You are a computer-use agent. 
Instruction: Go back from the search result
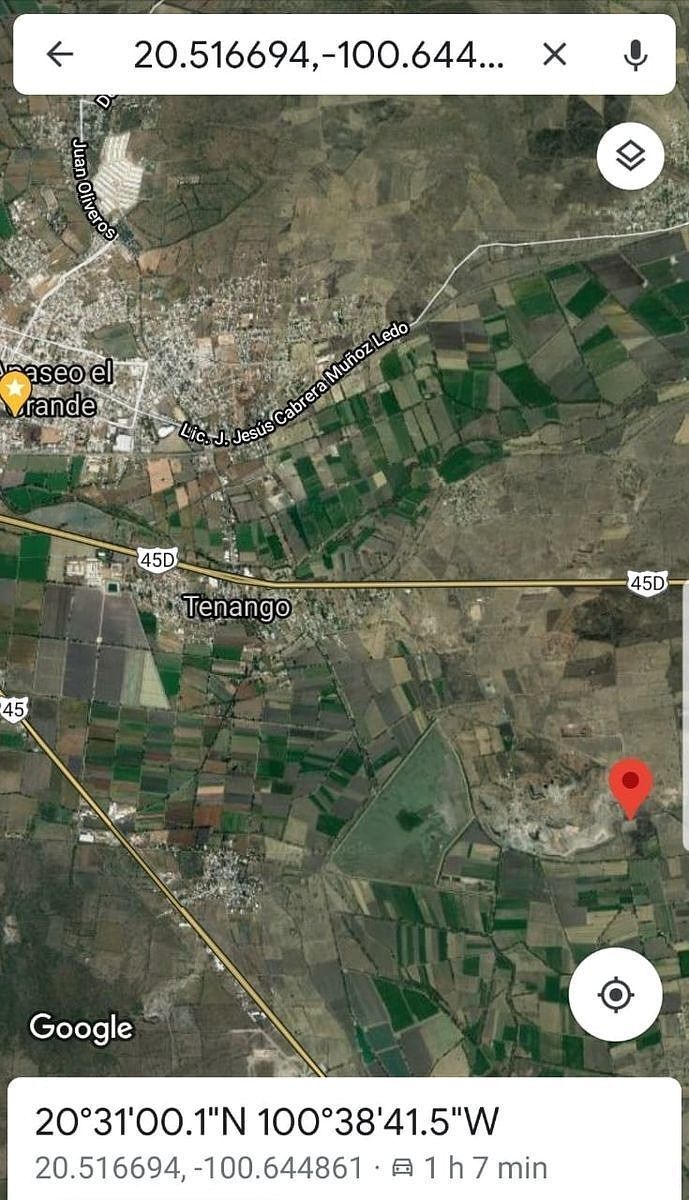point(60,54)
